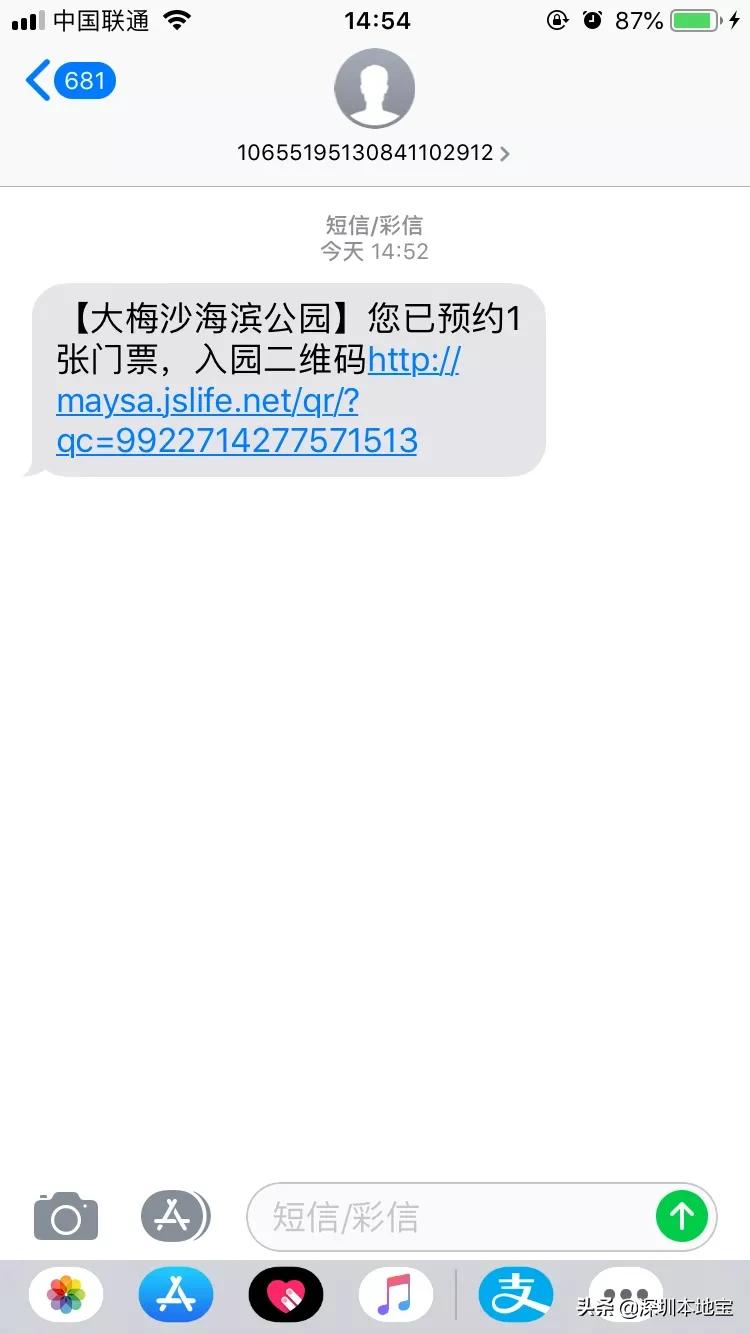750x1334 pixels.
Task: Tap the green send arrow button
Action: (681, 1217)
